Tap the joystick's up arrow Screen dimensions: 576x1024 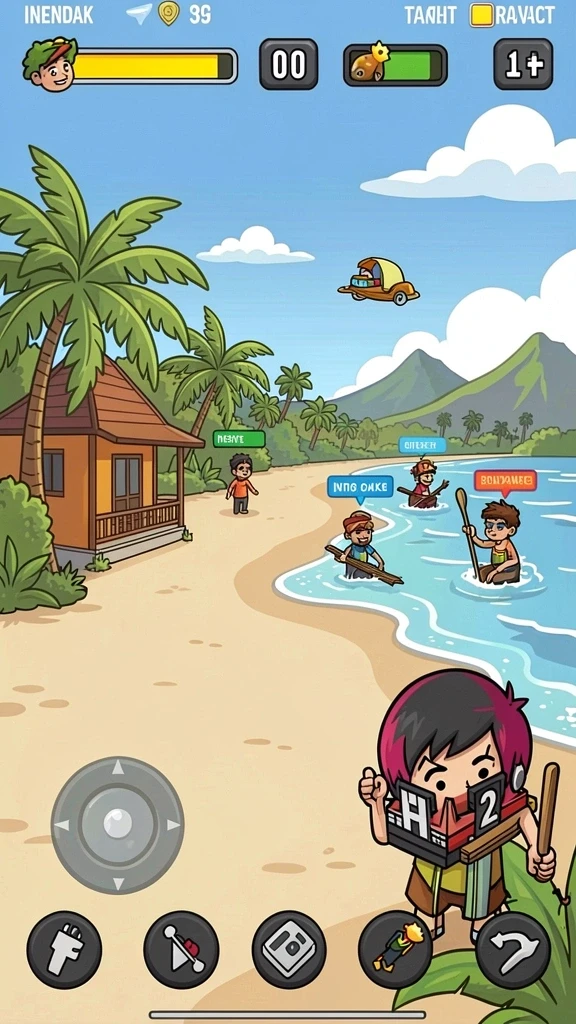pyautogui.click(x=118, y=768)
